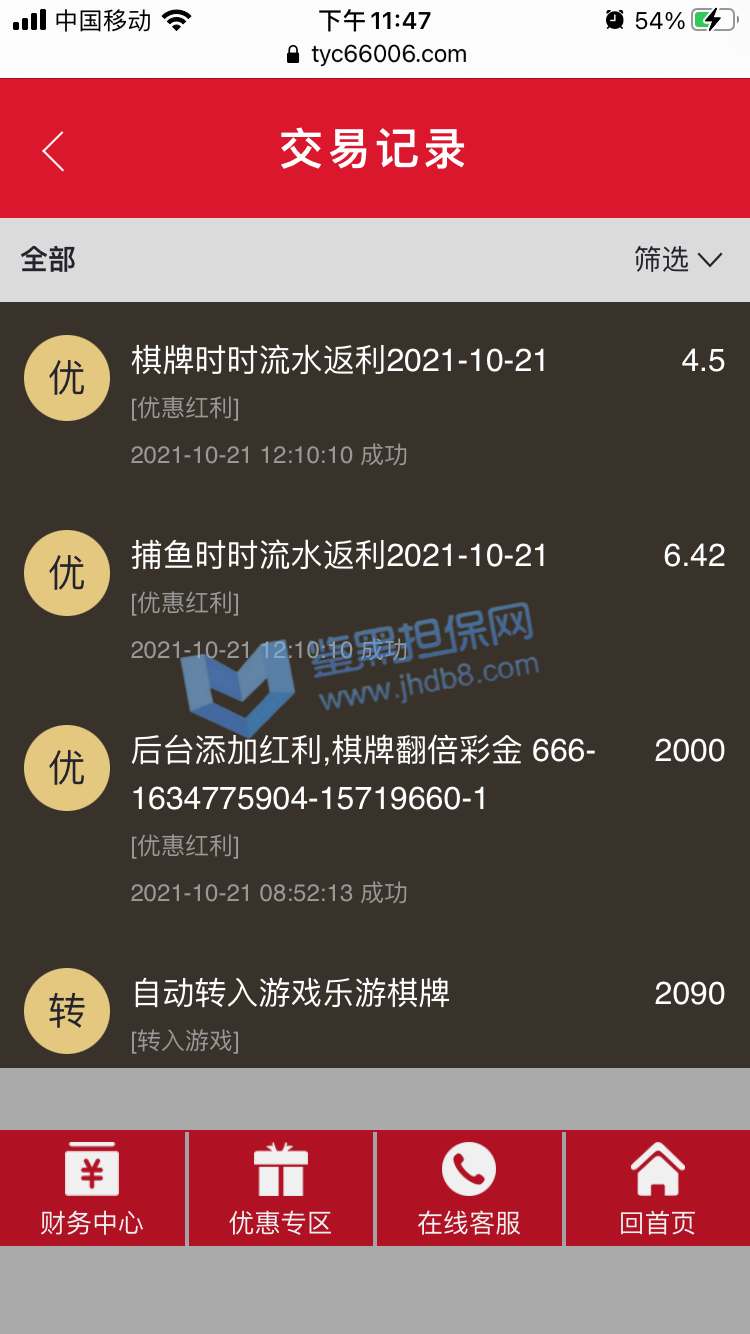
Task: Switch to 优惠专区 tab
Action: point(280,1188)
